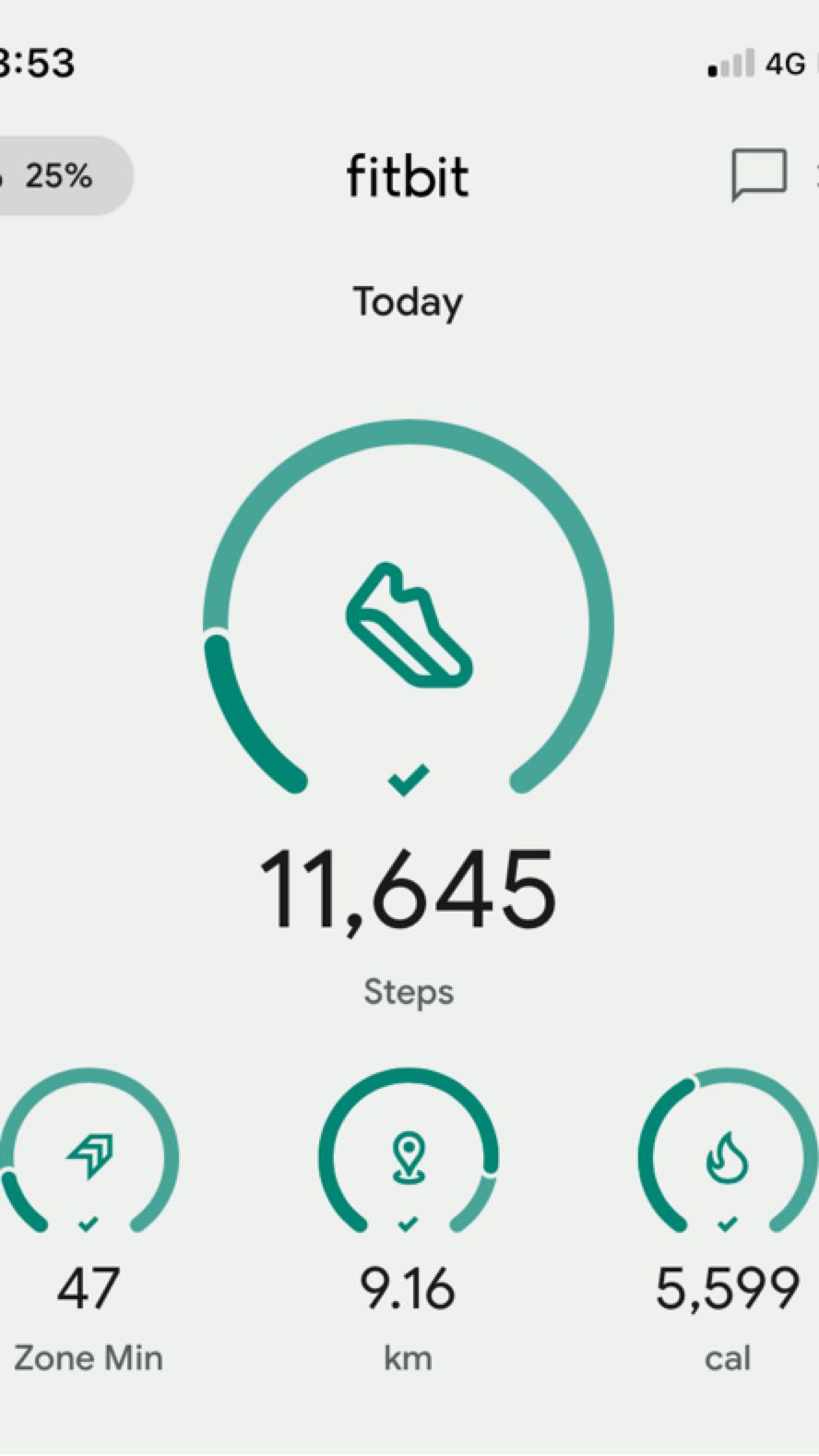Screen dimensions: 819x1456
Task: Open the messages inbox icon
Action: point(759,174)
